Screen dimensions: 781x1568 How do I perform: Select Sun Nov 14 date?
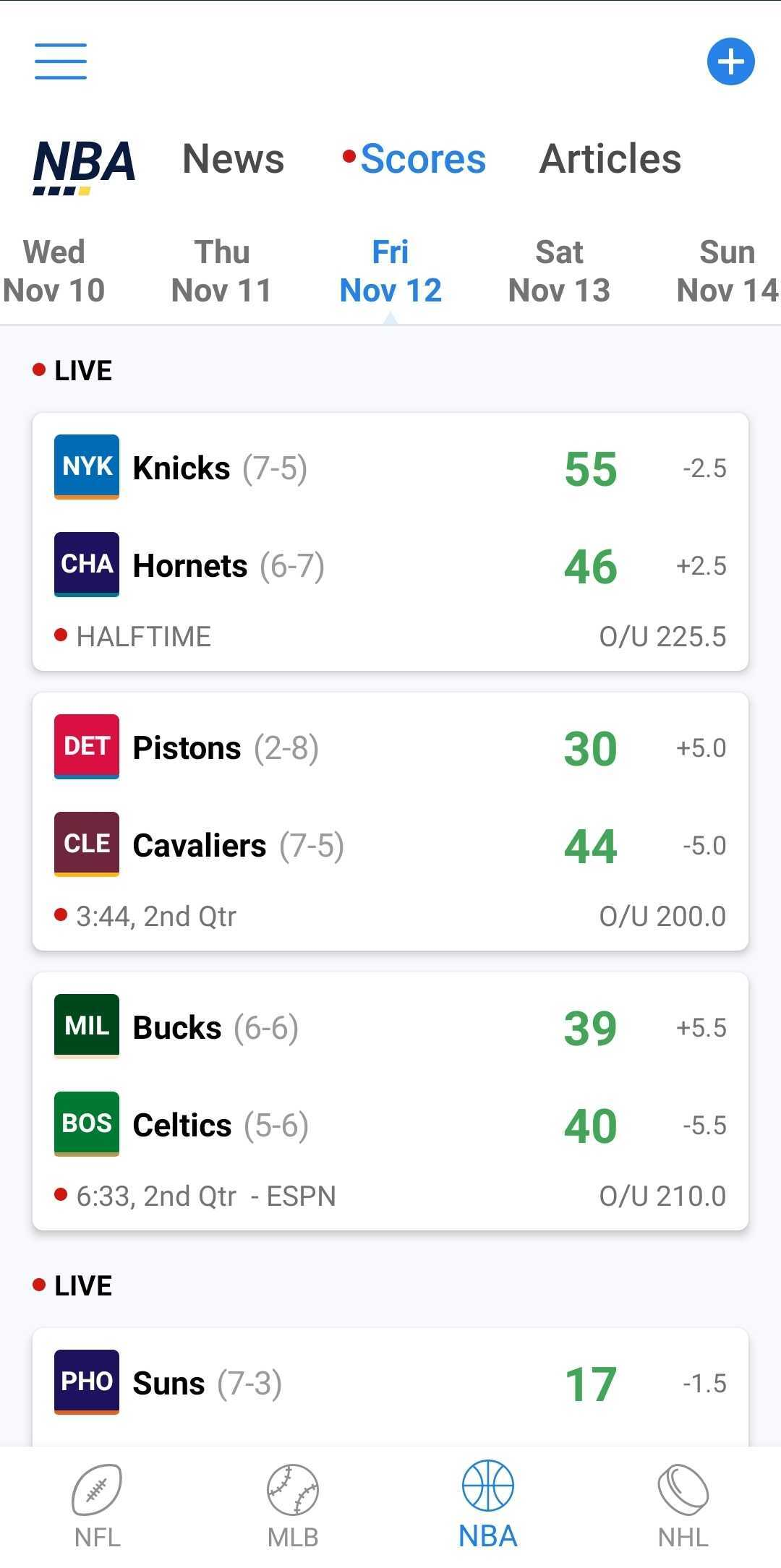(x=727, y=272)
